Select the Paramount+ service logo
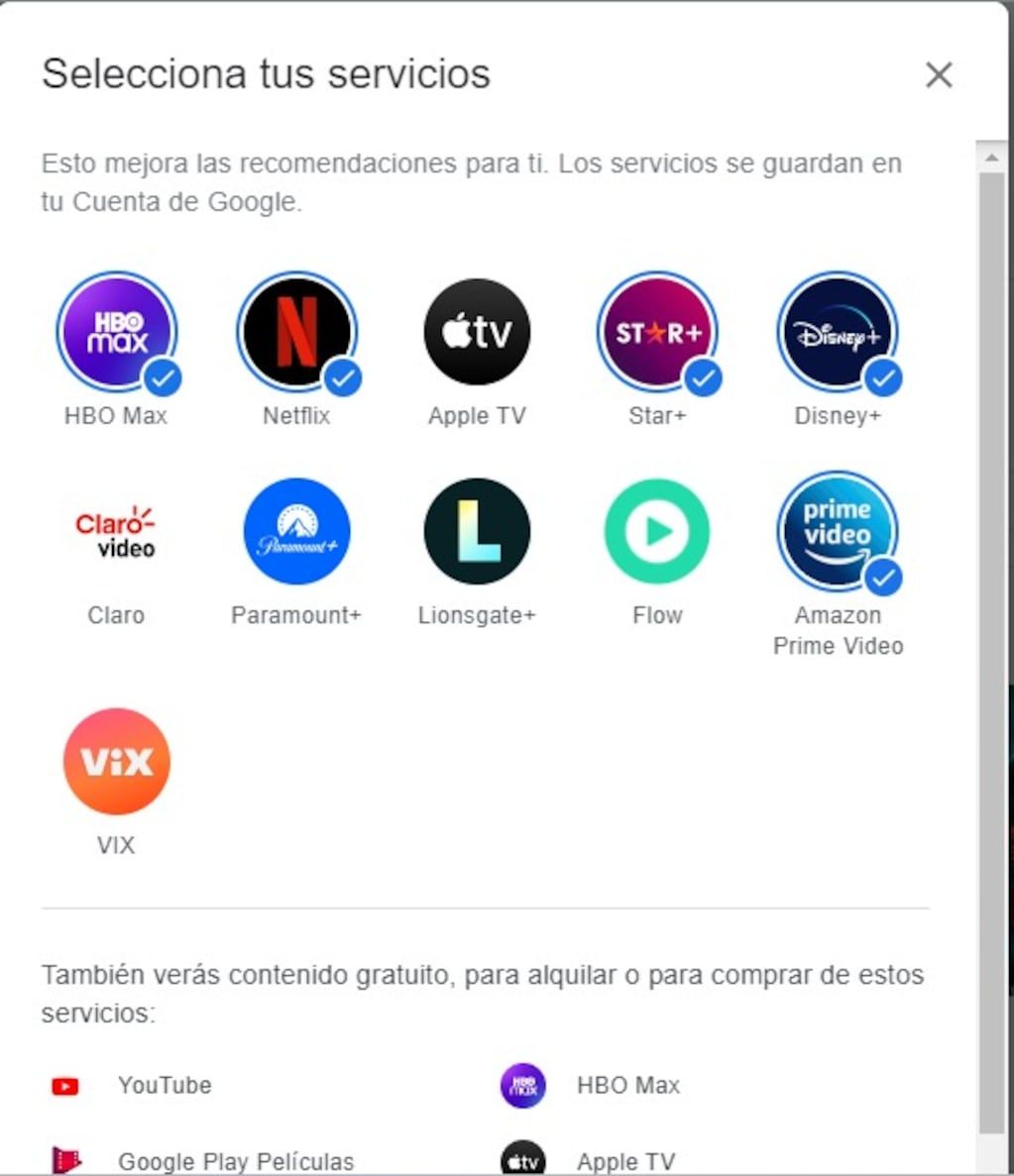The width and height of the screenshot is (1014, 1176). coord(296,531)
